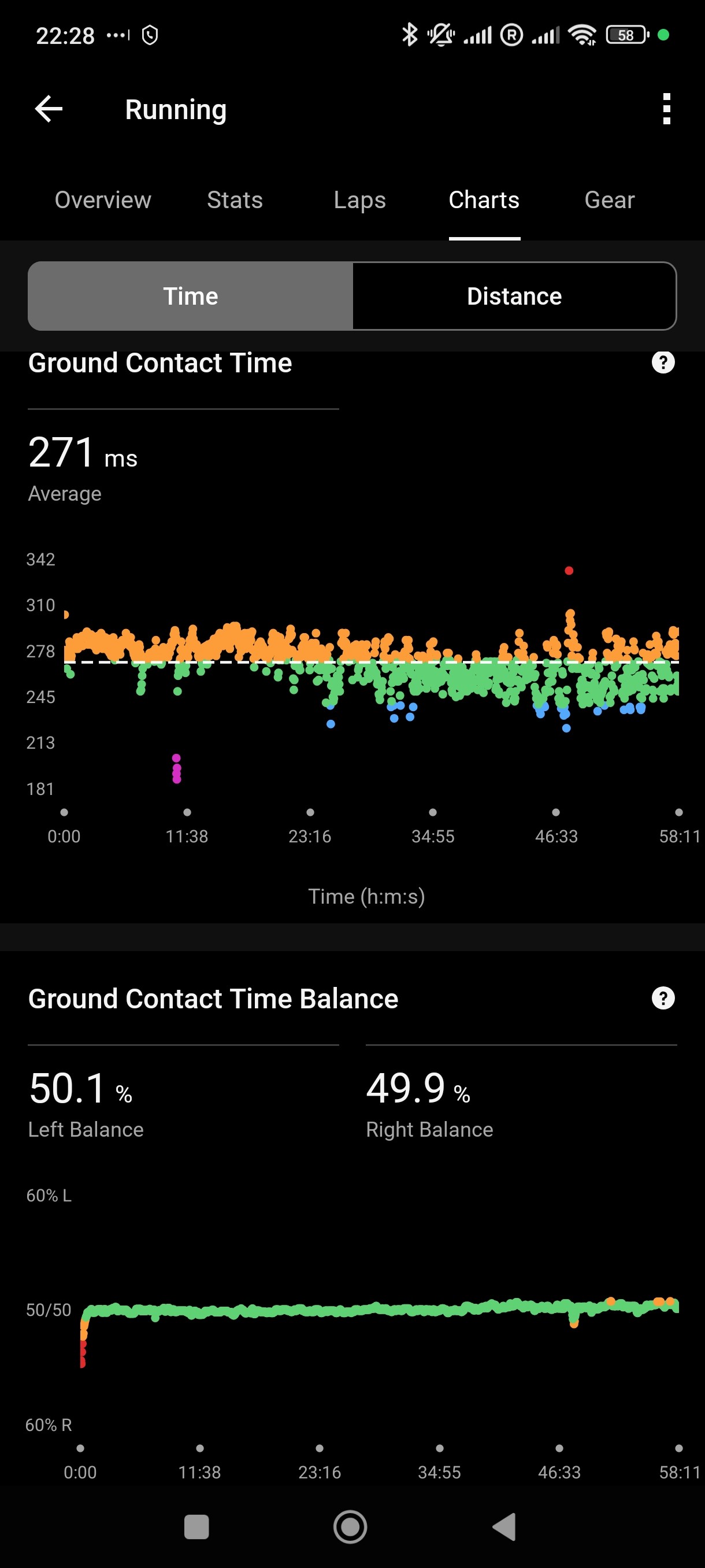Switch to the Overview tab

click(103, 200)
